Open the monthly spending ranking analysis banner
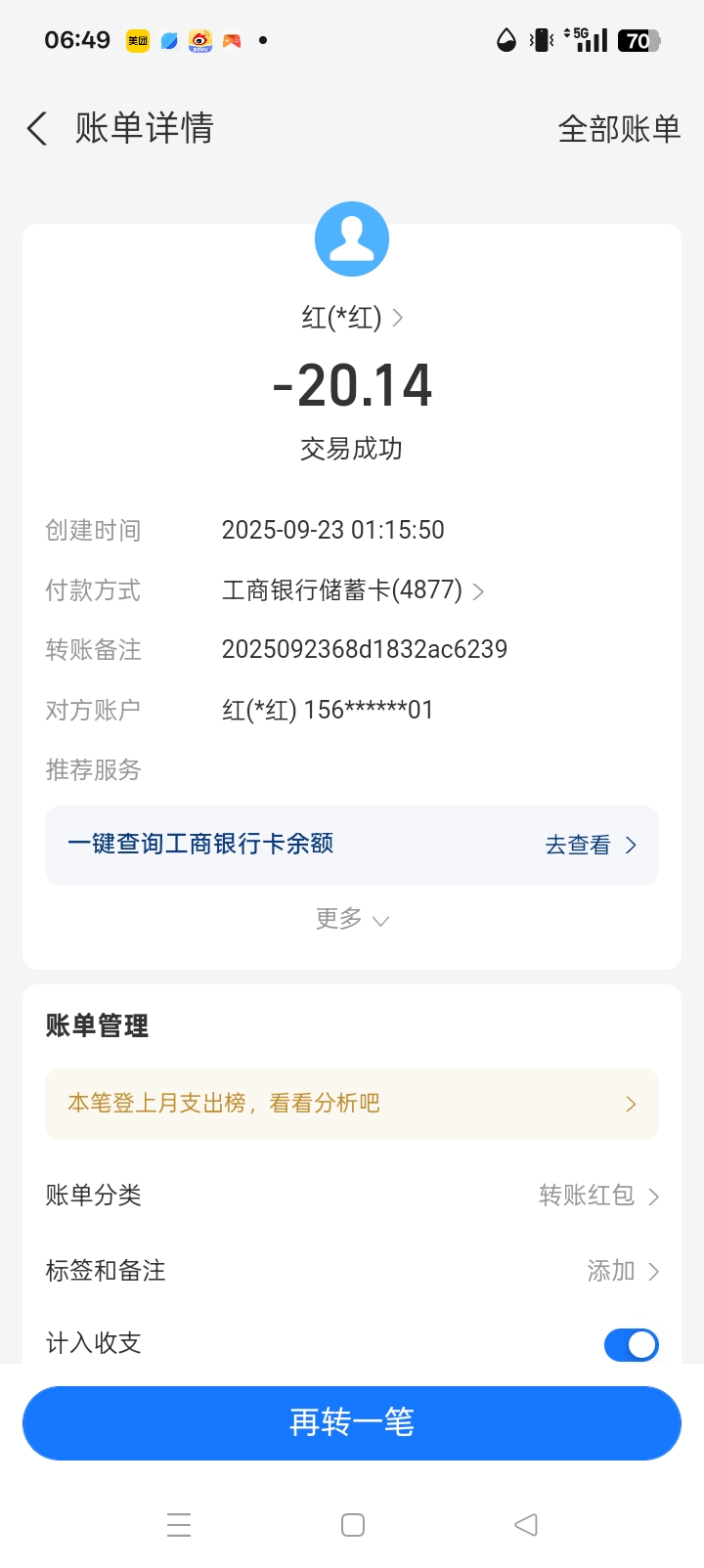 coord(352,1104)
